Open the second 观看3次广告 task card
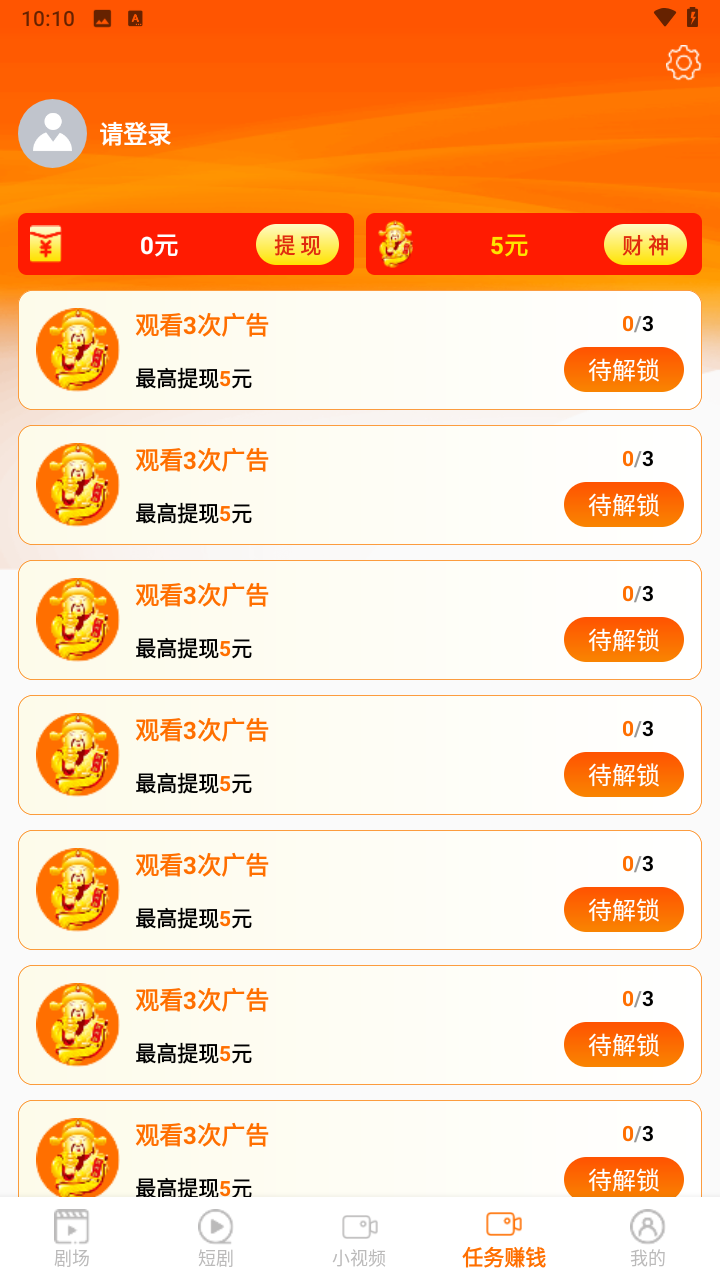 tap(360, 484)
